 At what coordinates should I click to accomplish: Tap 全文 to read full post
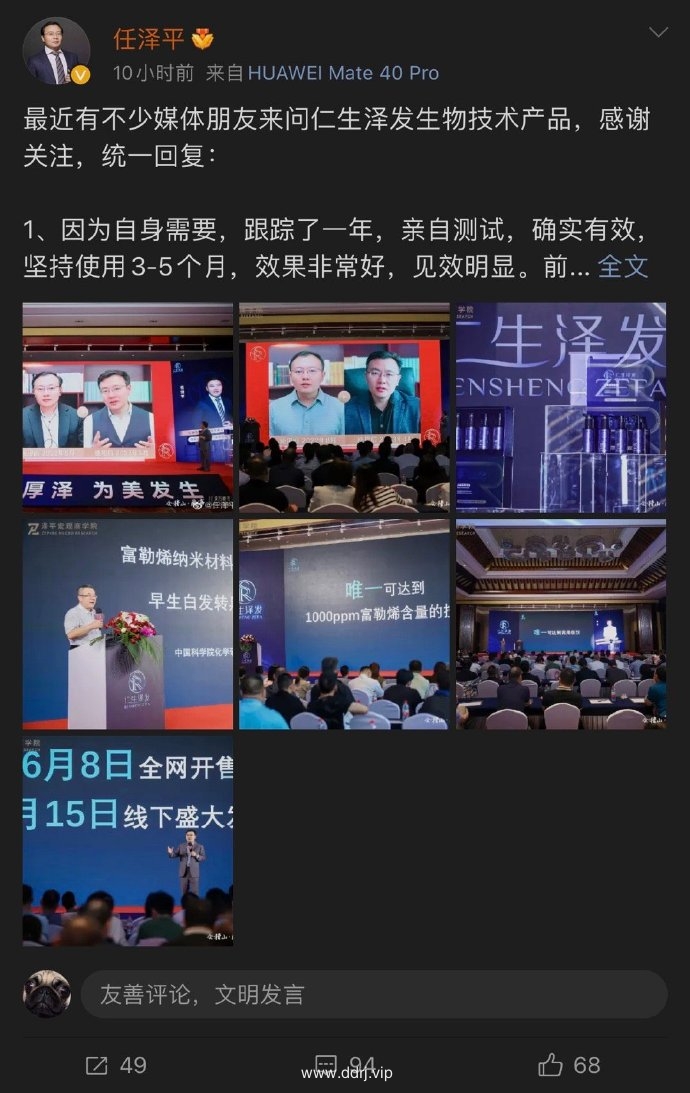click(x=623, y=266)
